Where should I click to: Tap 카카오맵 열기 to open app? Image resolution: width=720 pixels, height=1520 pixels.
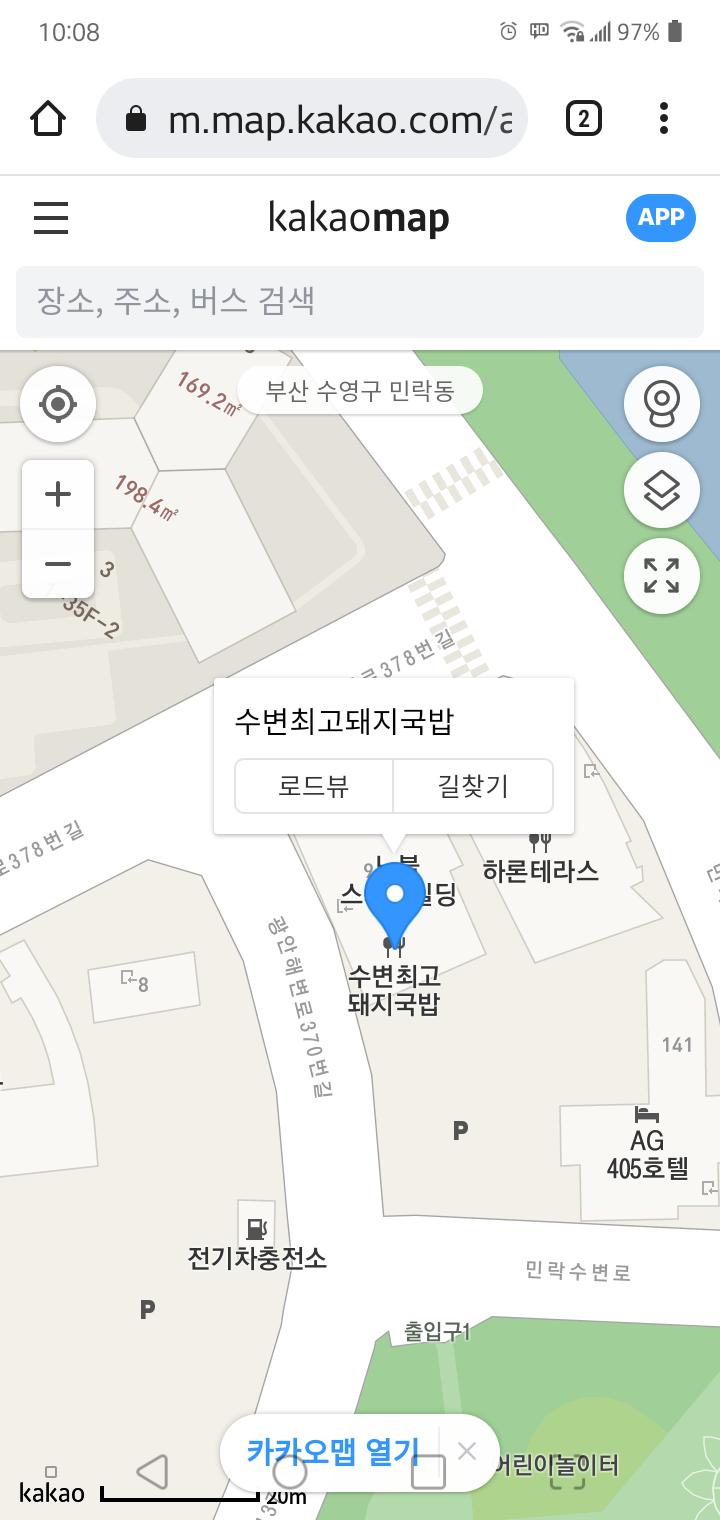click(x=332, y=1451)
